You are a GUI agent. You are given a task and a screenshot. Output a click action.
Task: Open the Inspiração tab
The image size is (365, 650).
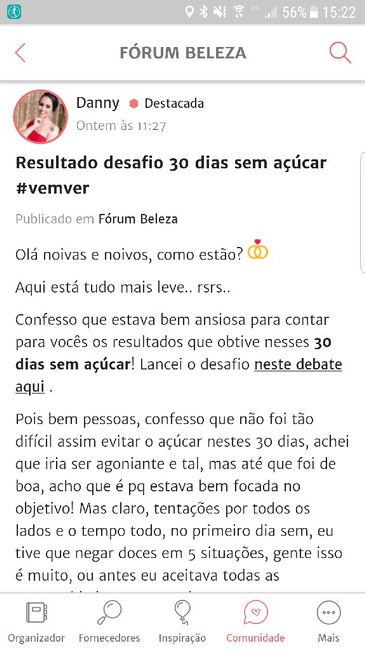[182, 622]
